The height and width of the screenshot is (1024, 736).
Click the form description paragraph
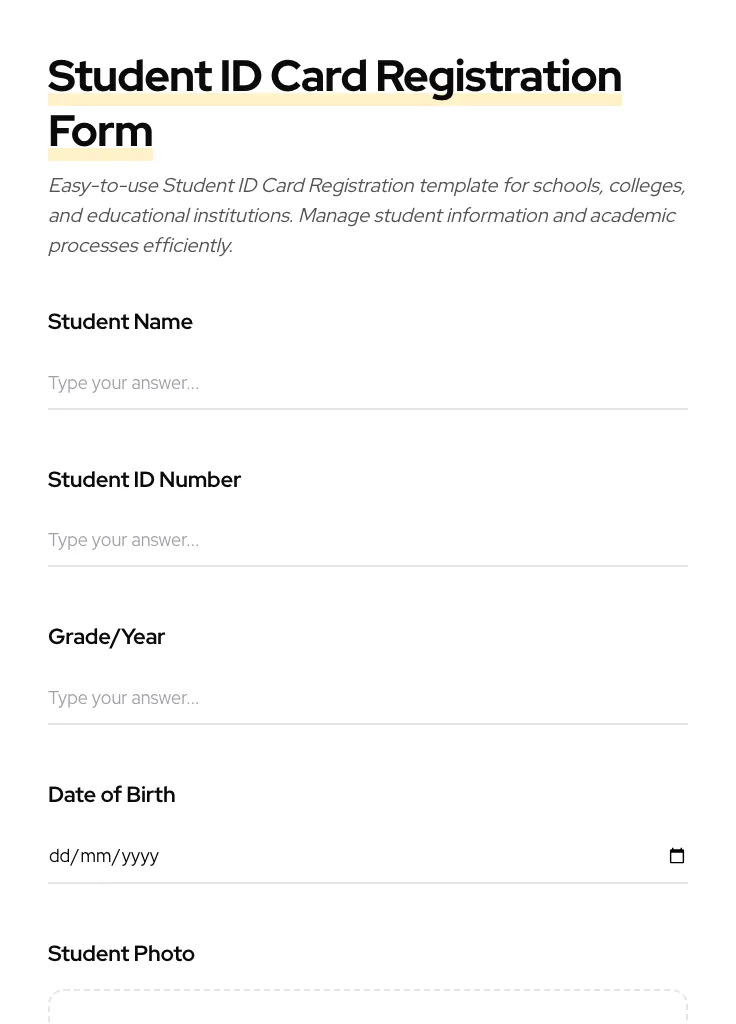(366, 215)
